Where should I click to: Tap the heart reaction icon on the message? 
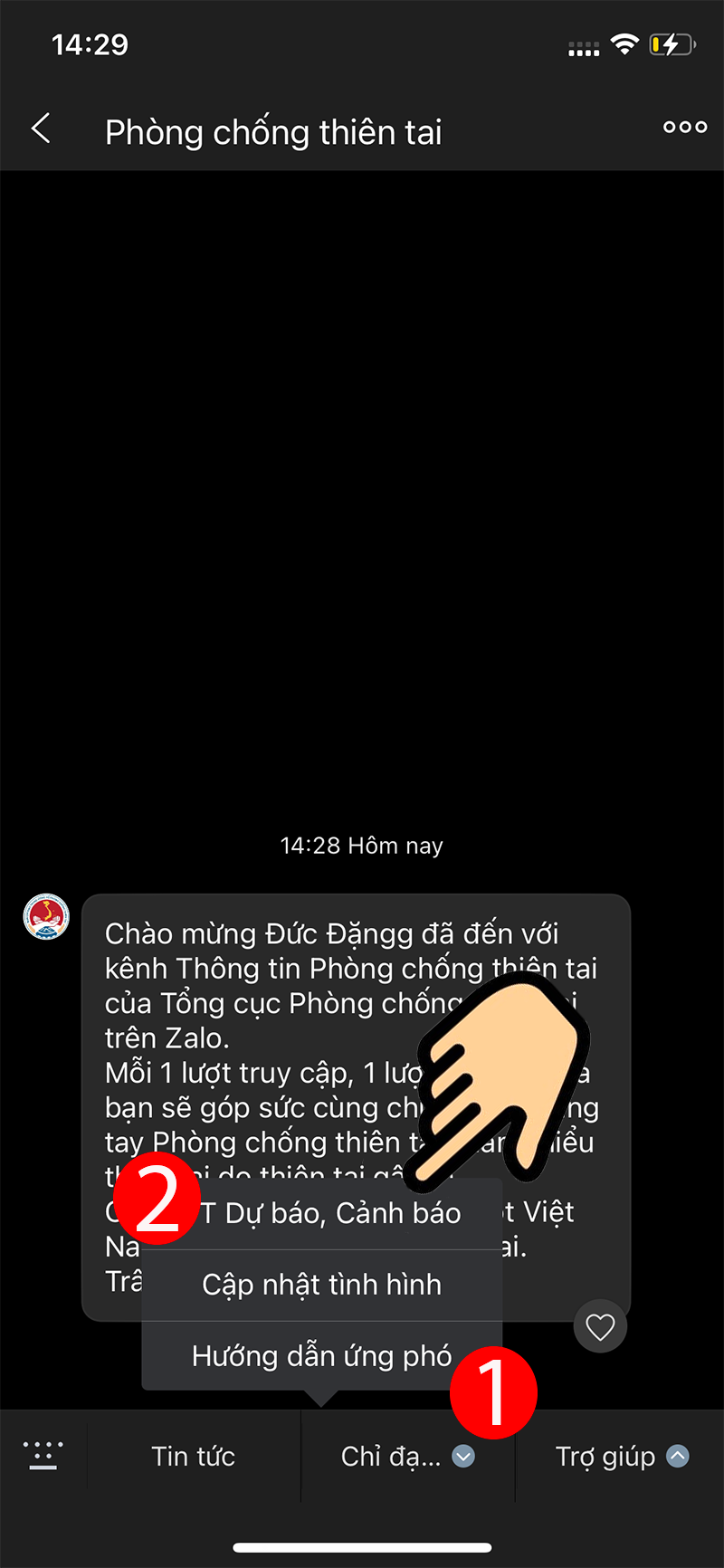coord(599,1325)
